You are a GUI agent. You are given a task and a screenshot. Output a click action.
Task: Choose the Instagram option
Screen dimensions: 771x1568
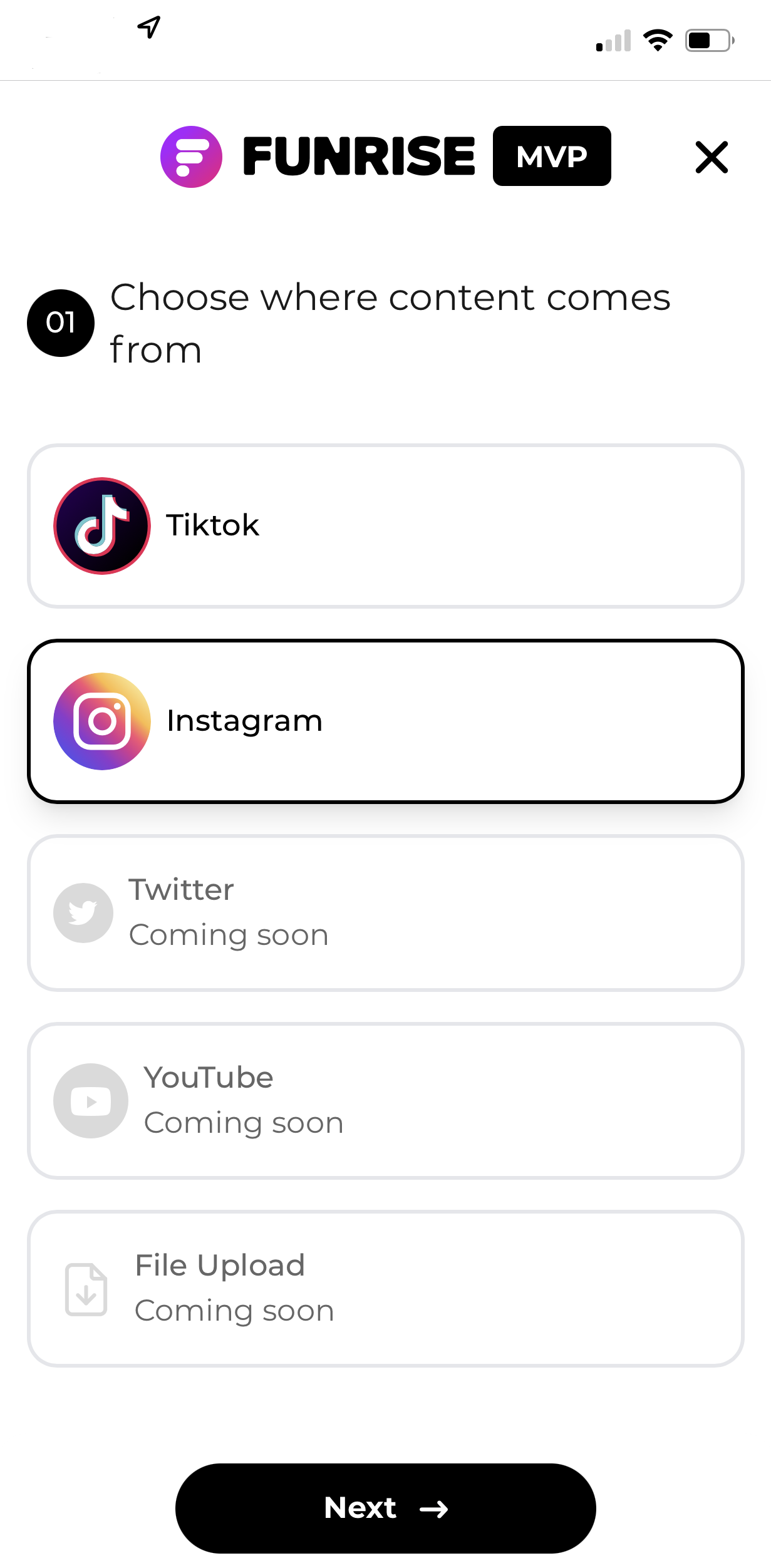click(385, 721)
